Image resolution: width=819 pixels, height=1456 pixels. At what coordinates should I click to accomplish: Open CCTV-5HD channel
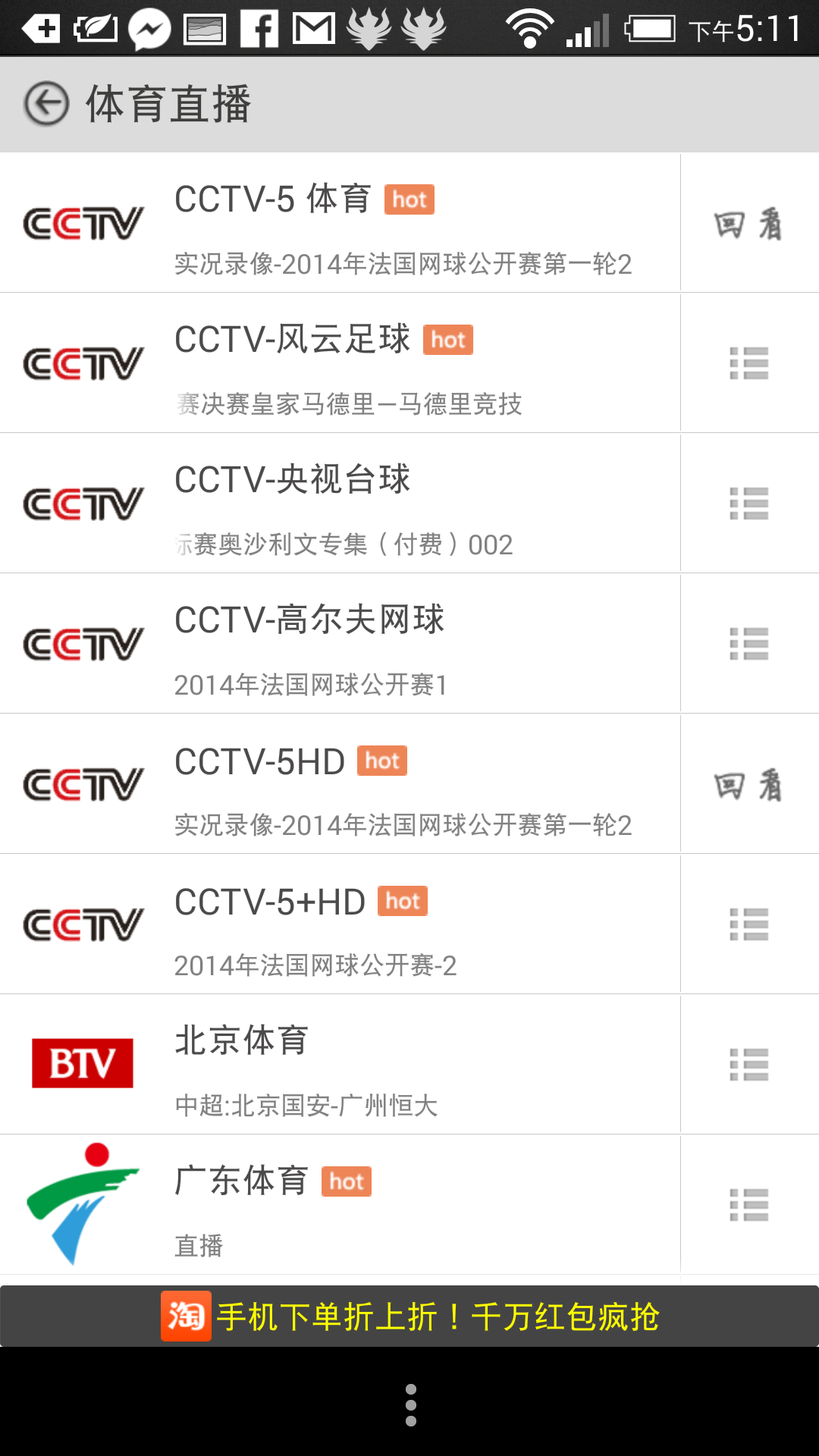[341, 784]
